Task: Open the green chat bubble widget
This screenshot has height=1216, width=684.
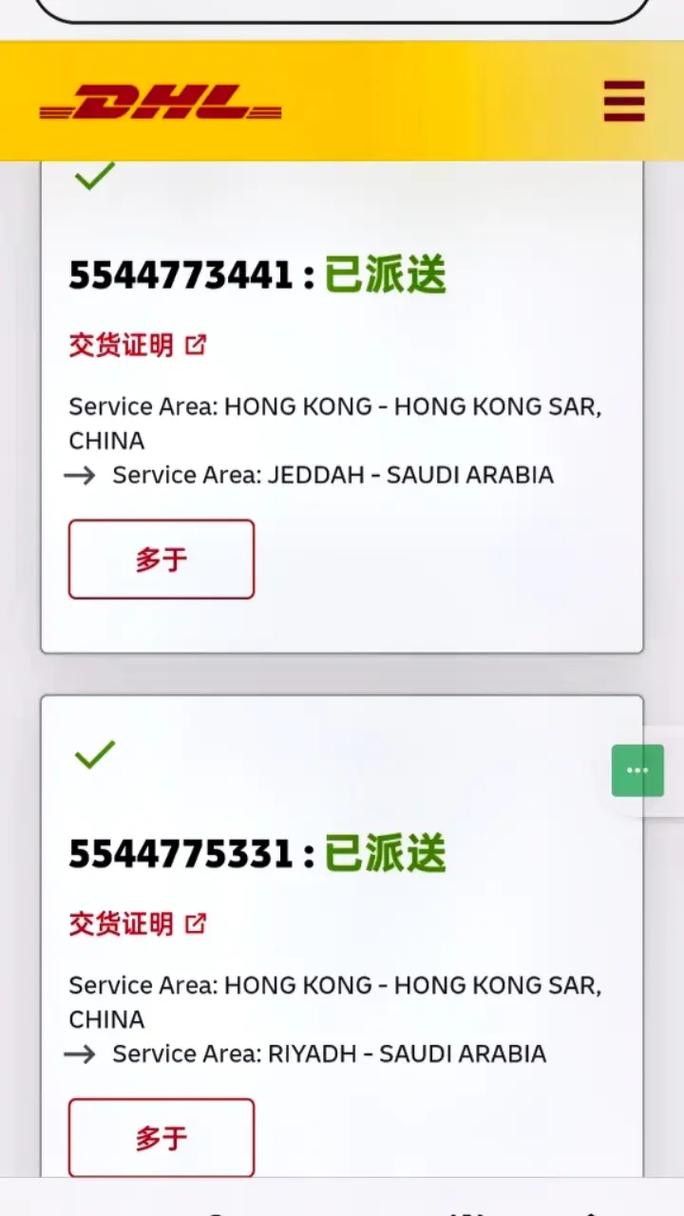Action: pyautogui.click(x=637, y=770)
